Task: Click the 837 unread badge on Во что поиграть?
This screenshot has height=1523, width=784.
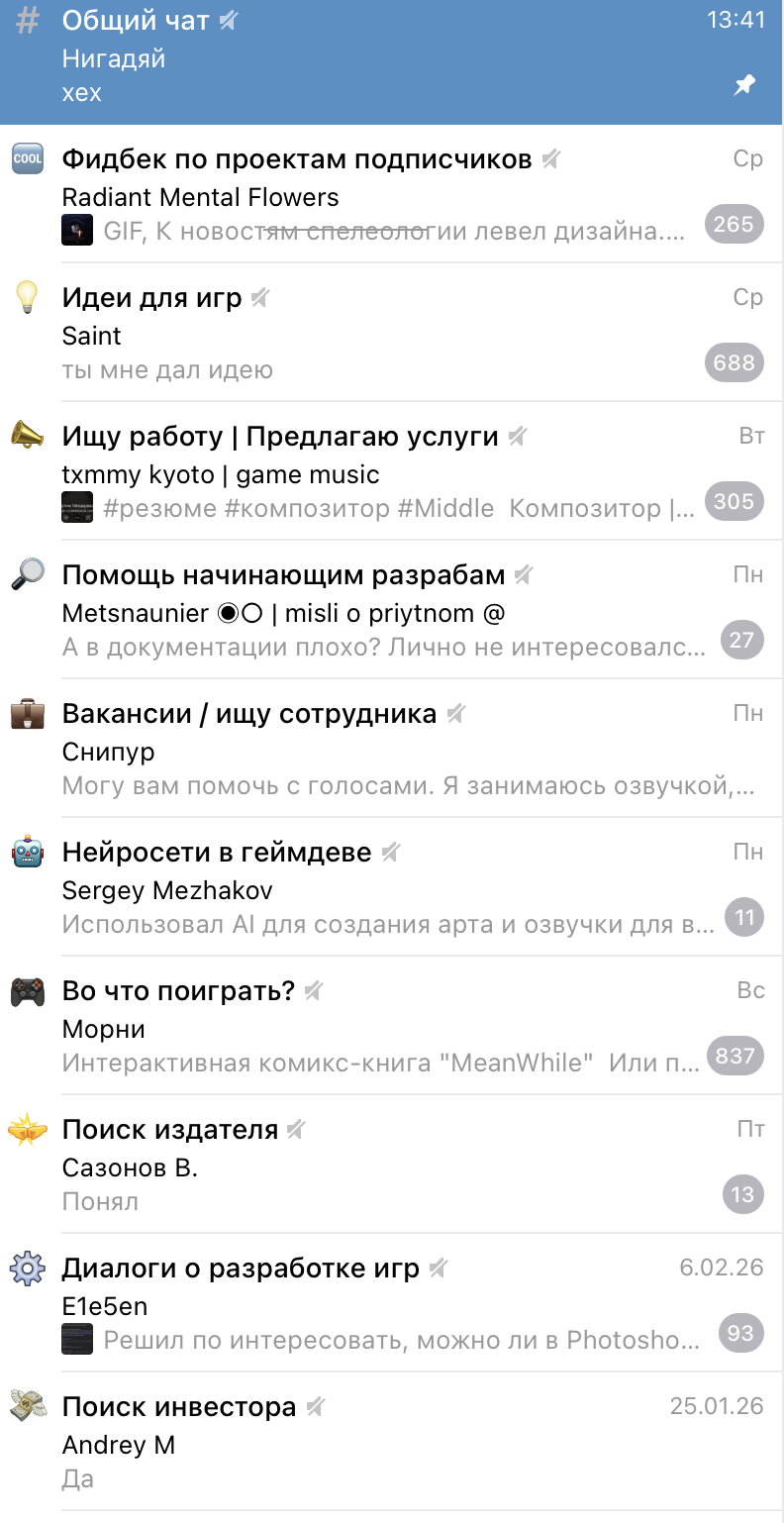Action: pyautogui.click(x=735, y=1056)
